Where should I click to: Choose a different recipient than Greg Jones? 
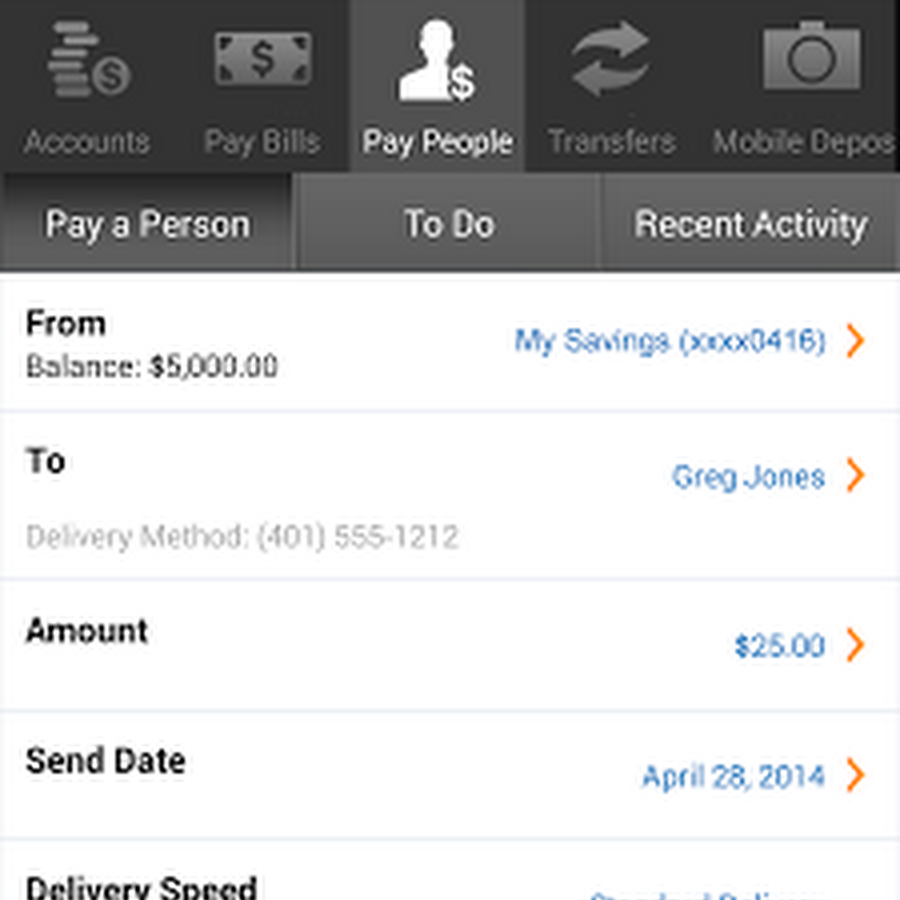click(x=748, y=476)
